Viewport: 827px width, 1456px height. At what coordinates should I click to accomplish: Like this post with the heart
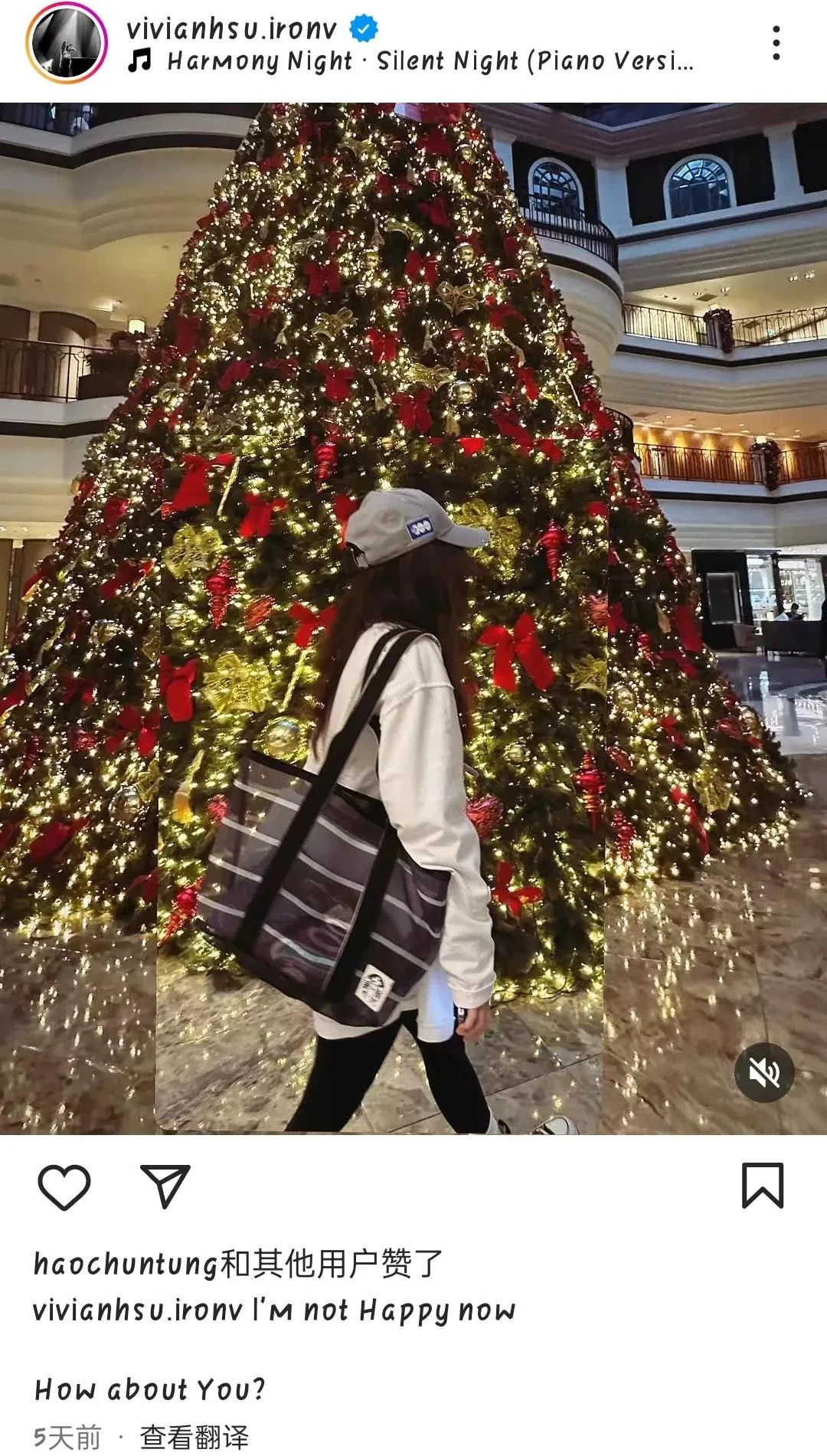click(x=64, y=1187)
